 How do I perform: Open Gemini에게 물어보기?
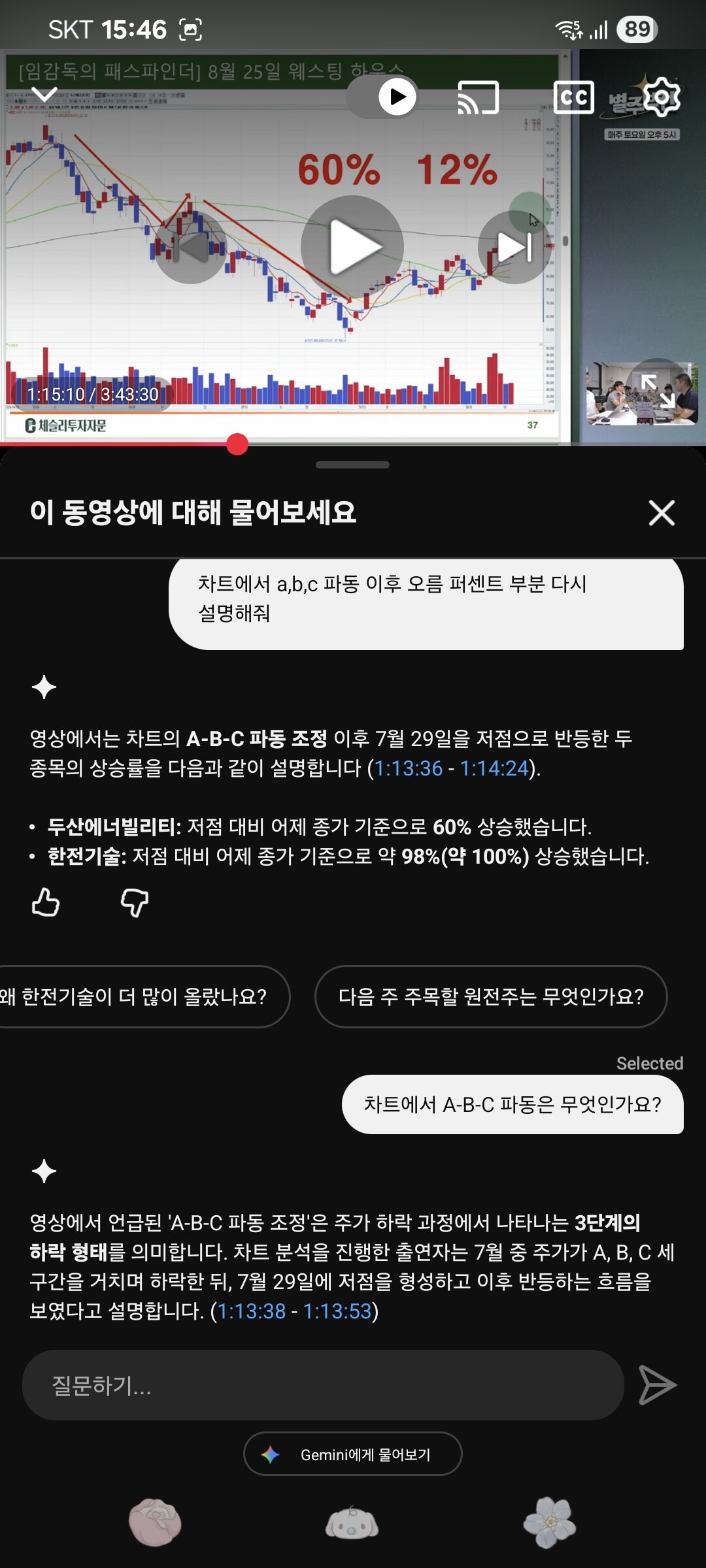[353, 1454]
